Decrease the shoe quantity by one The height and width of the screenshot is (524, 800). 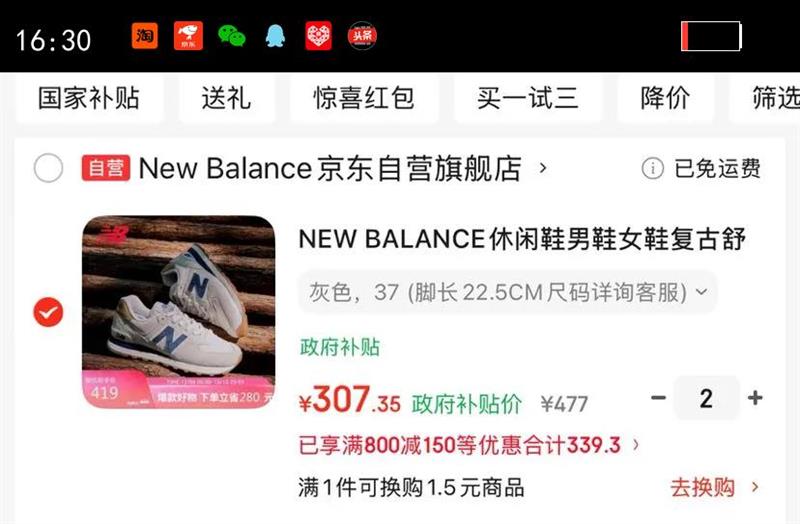pos(658,398)
